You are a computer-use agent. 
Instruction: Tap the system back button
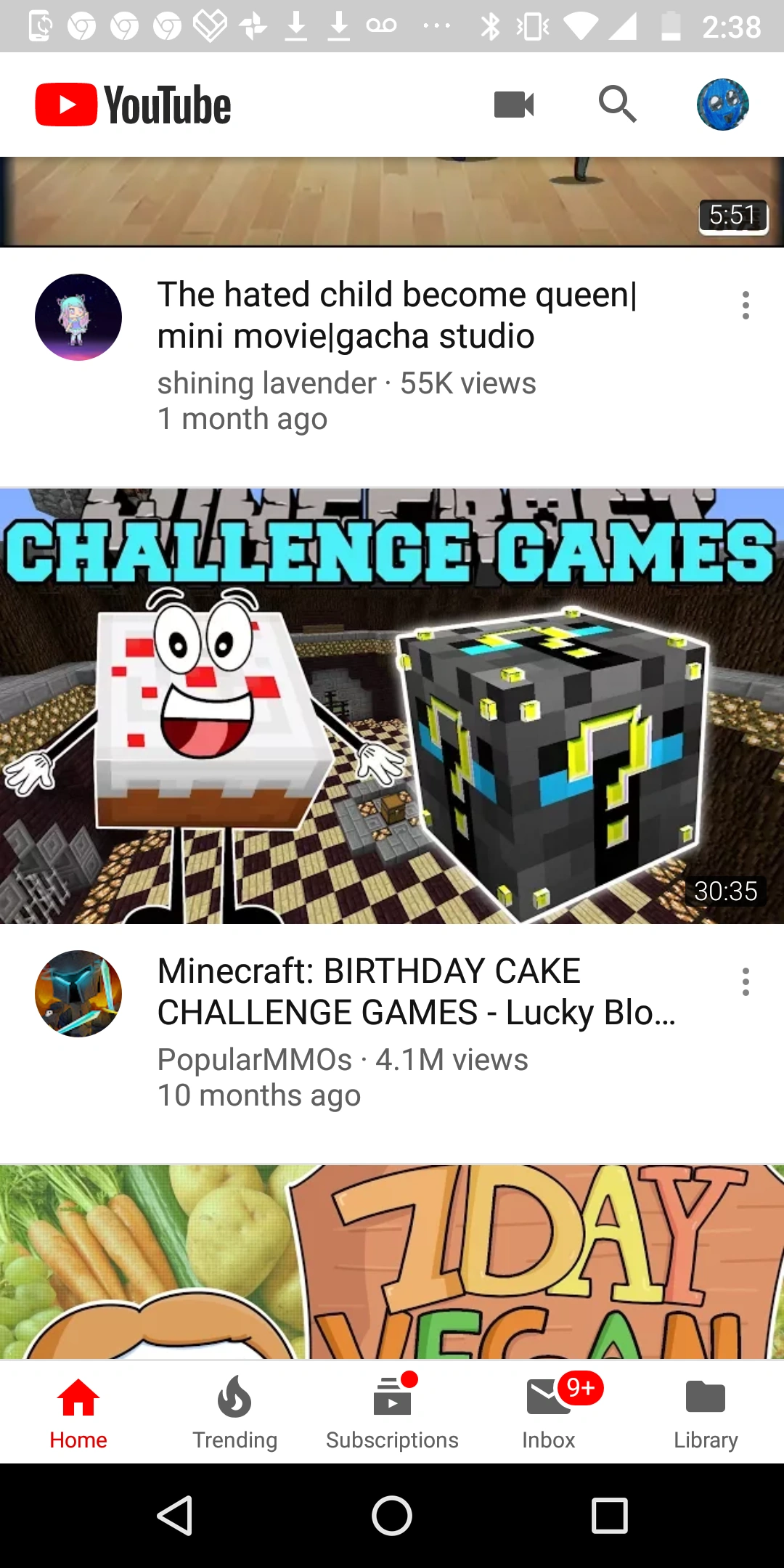[x=175, y=1516]
